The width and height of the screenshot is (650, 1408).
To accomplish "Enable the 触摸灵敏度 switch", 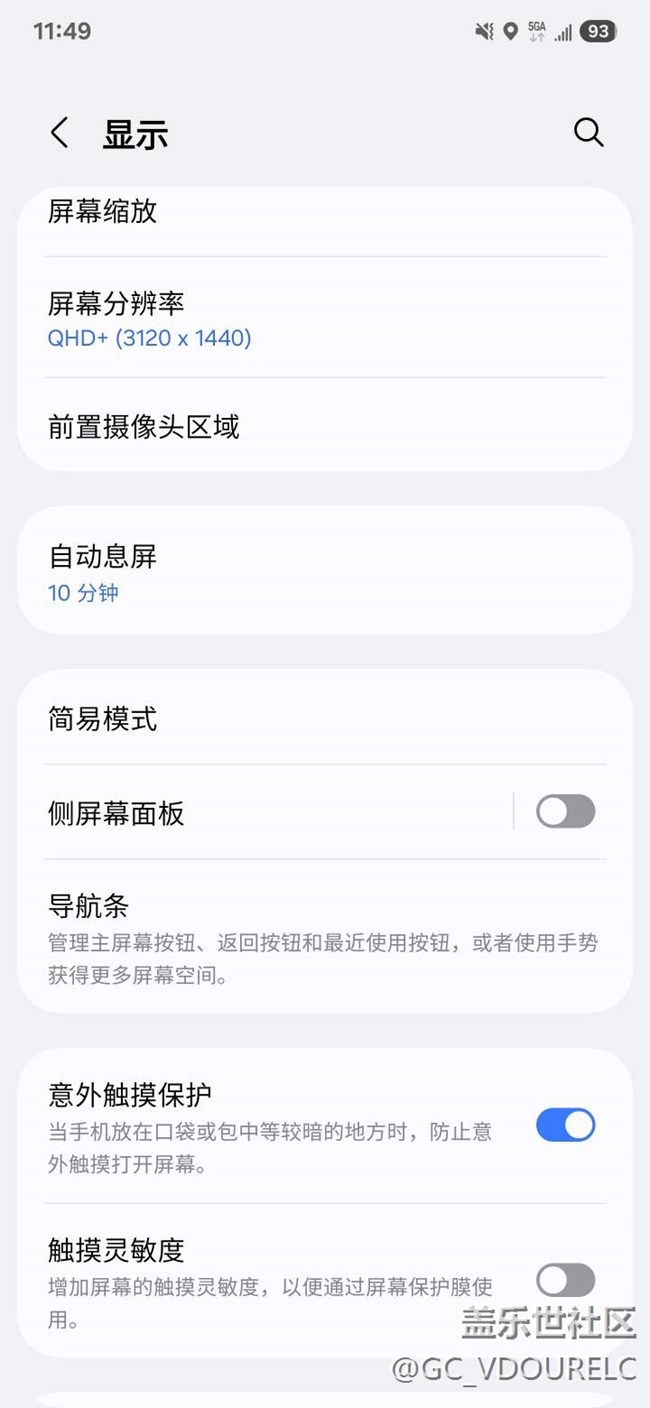I will 565,1280.
